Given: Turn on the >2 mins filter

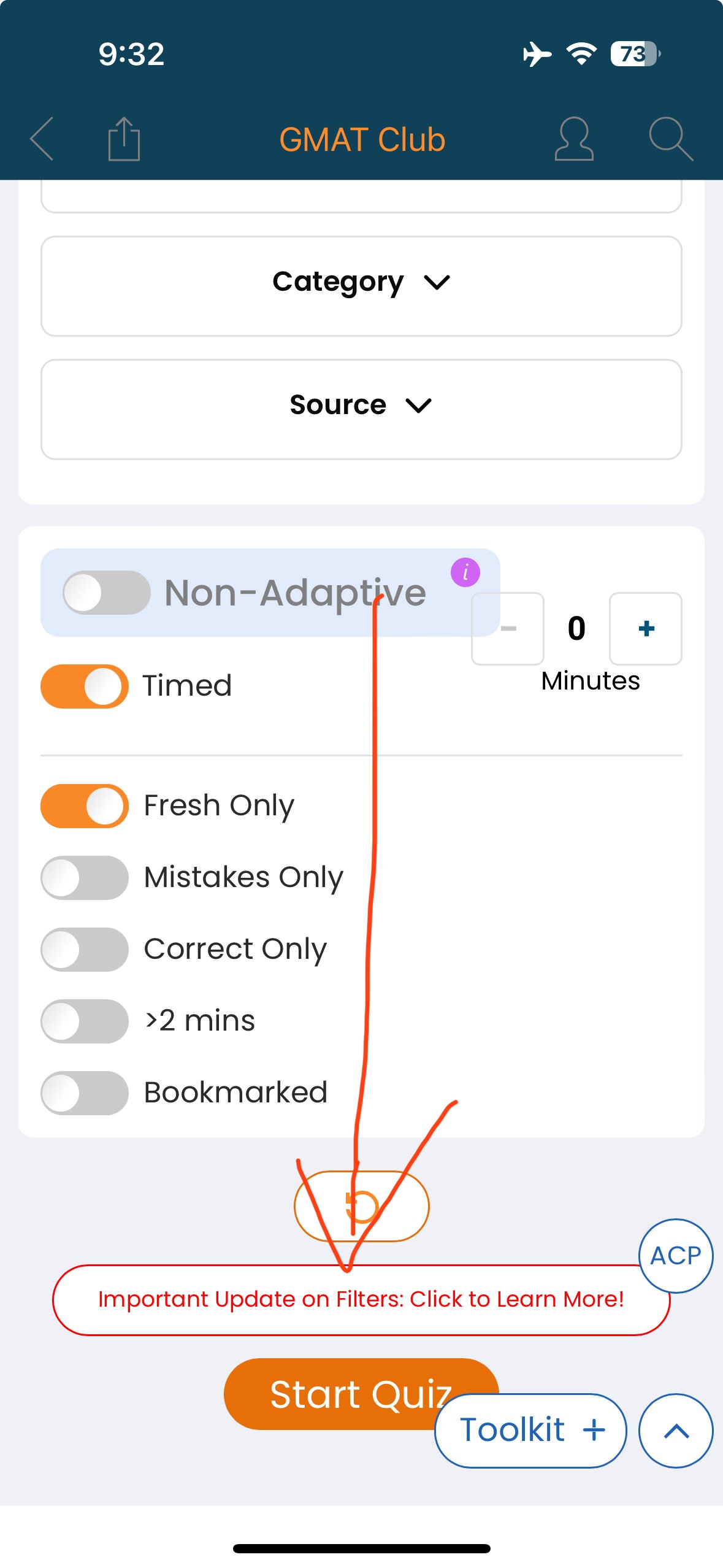Looking at the screenshot, I should click(x=85, y=1021).
